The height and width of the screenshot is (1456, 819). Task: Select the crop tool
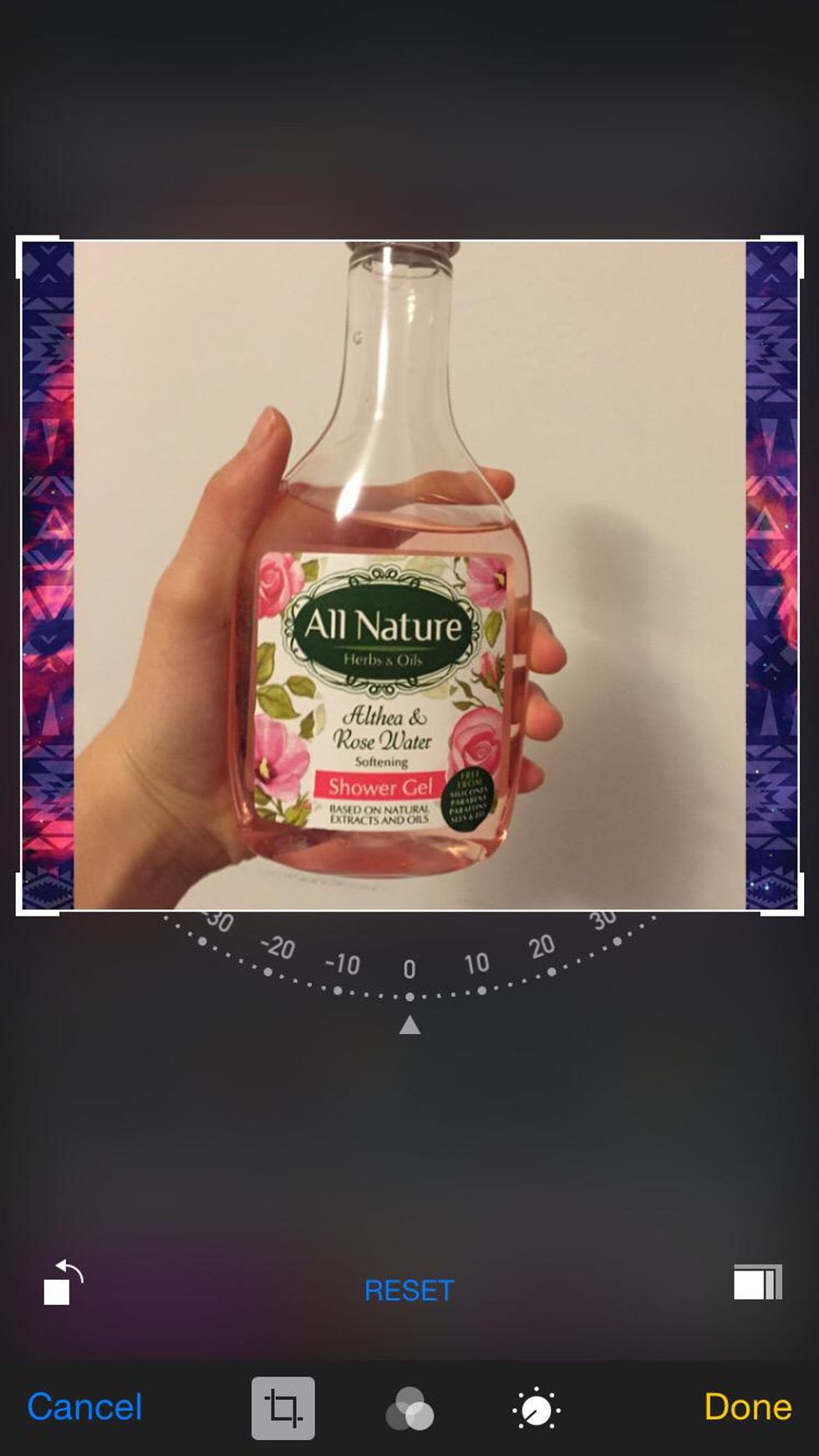pos(283,1408)
